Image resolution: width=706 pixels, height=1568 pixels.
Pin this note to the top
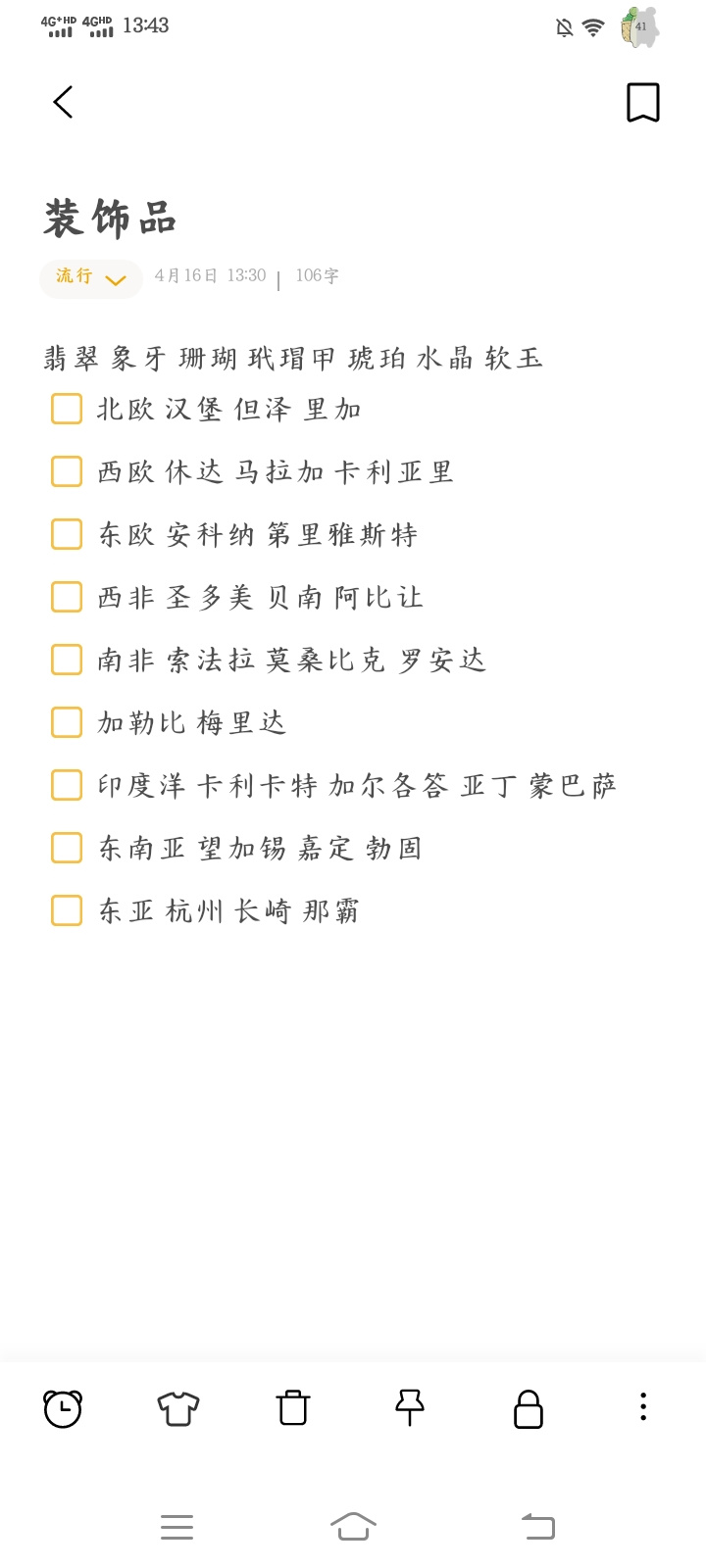(410, 1407)
